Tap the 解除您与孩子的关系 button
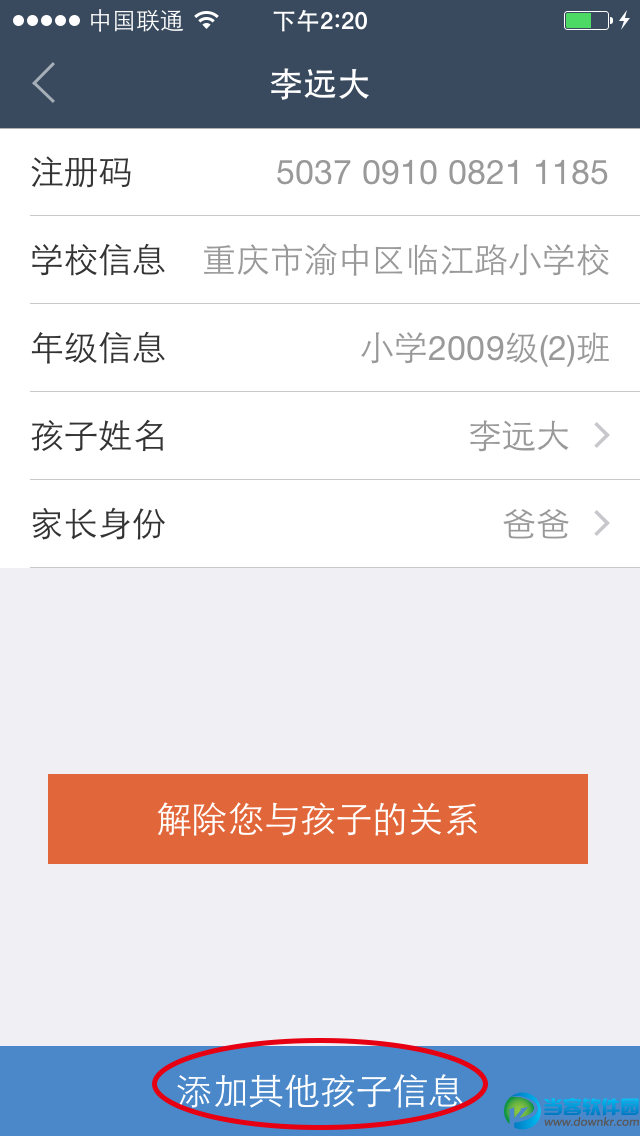The width and height of the screenshot is (640, 1136). pos(318,819)
